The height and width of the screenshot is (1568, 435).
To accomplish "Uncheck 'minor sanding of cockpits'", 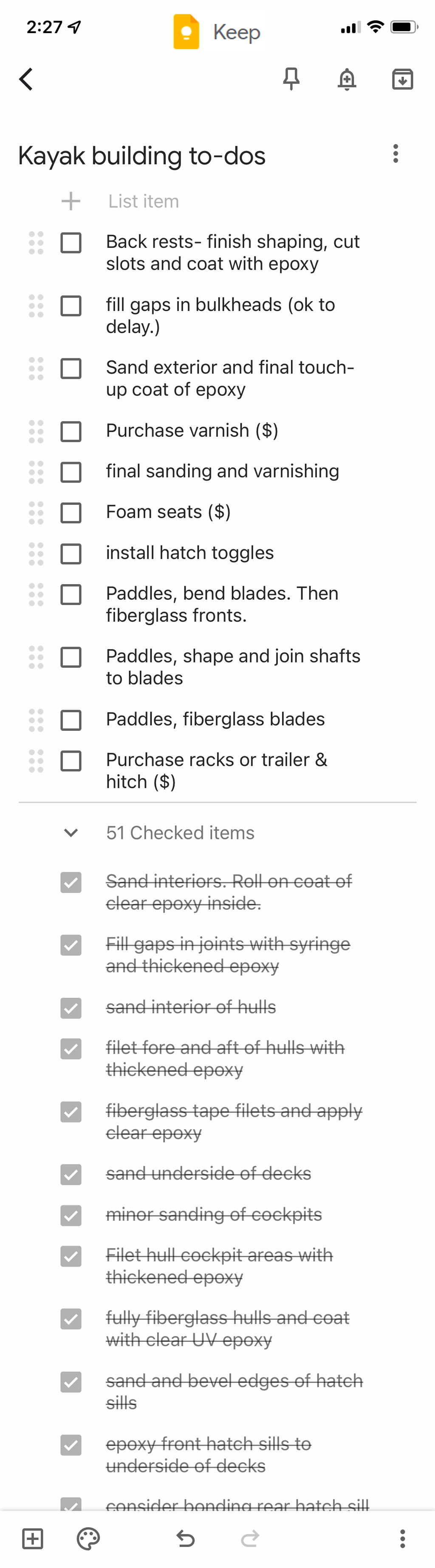I will pyautogui.click(x=71, y=1215).
